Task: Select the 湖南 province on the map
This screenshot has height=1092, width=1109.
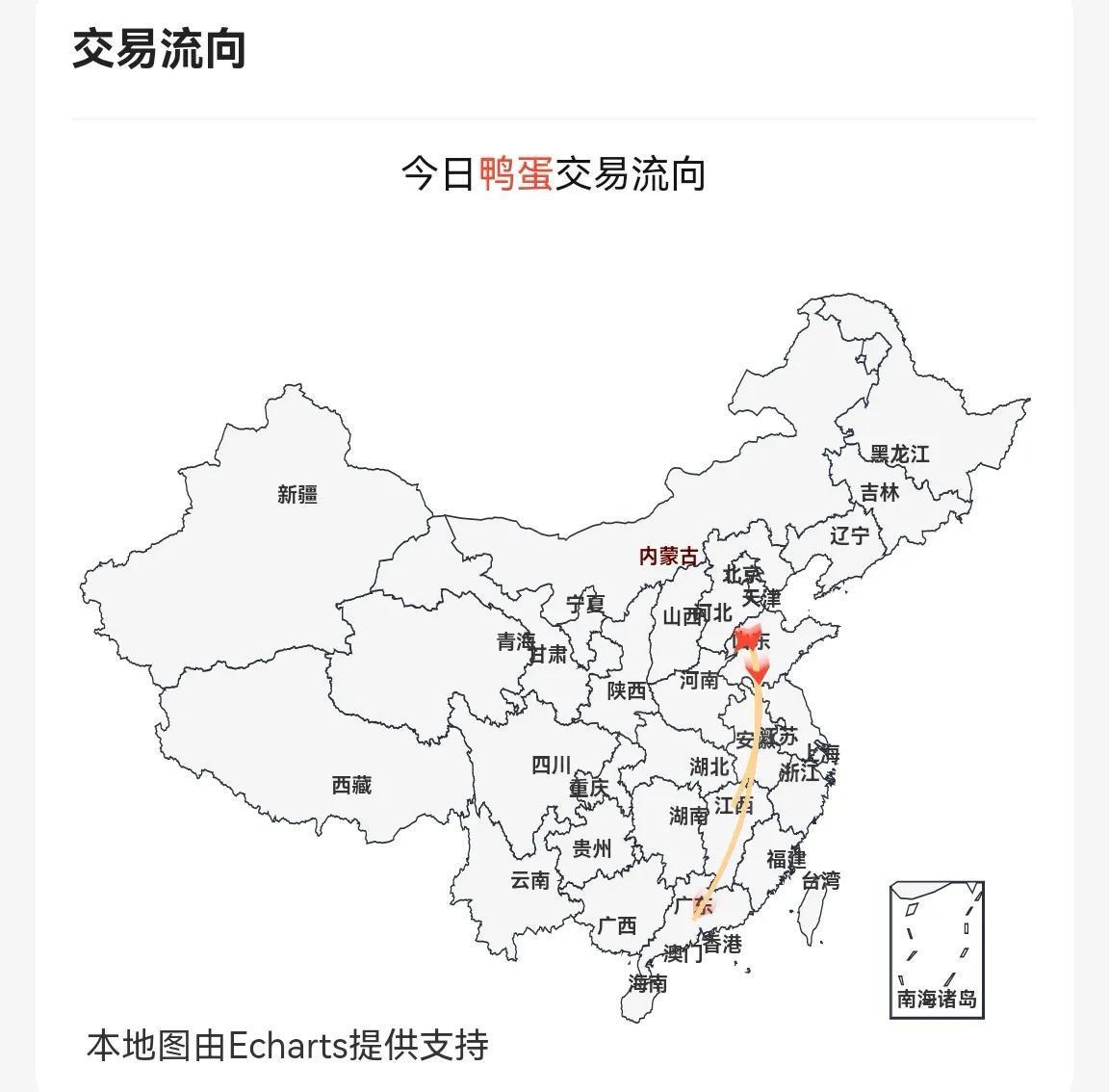Action: (687, 816)
